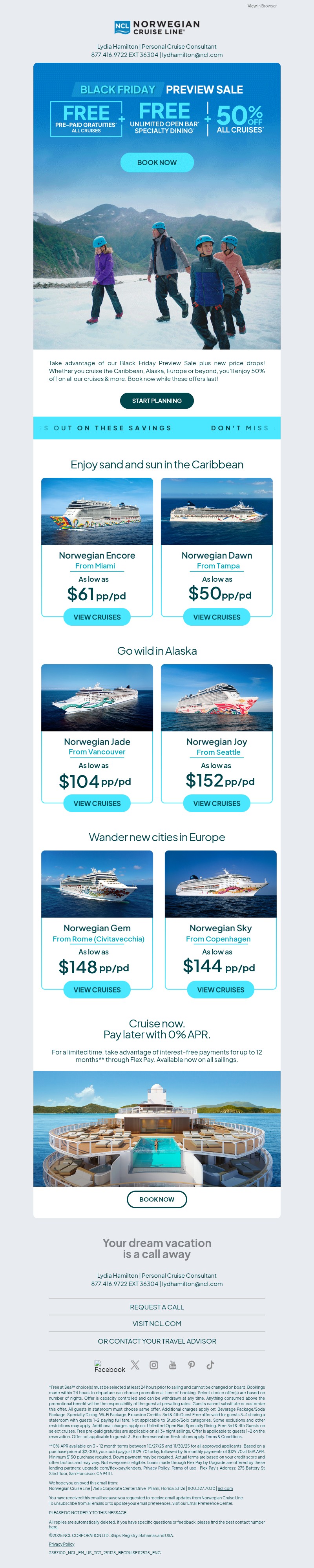View cruises for Norwegian Joy
Viewport: 314px width, 1568px height.
tap(217, 803)
